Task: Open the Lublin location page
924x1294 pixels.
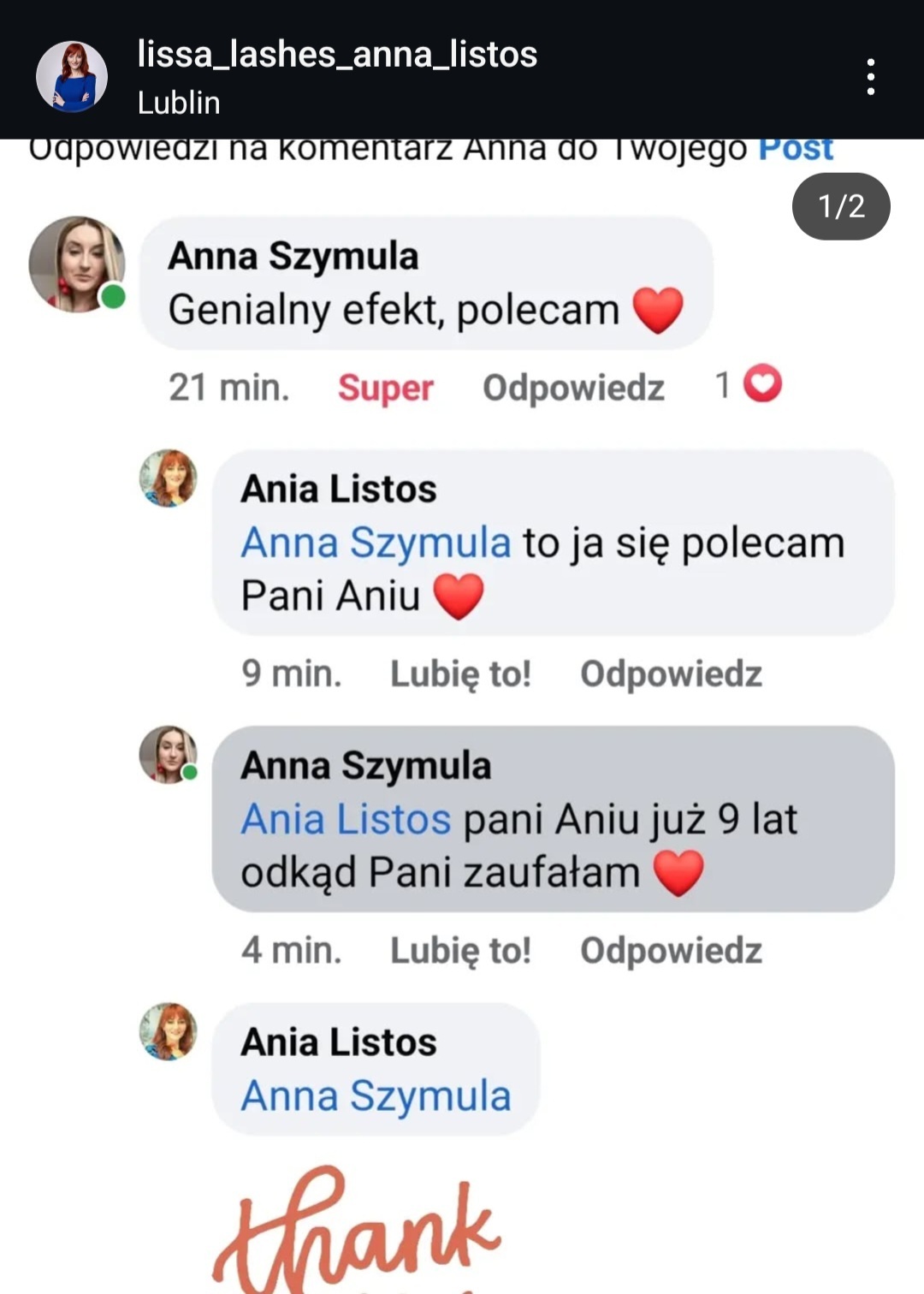Action: pos(179,104)
